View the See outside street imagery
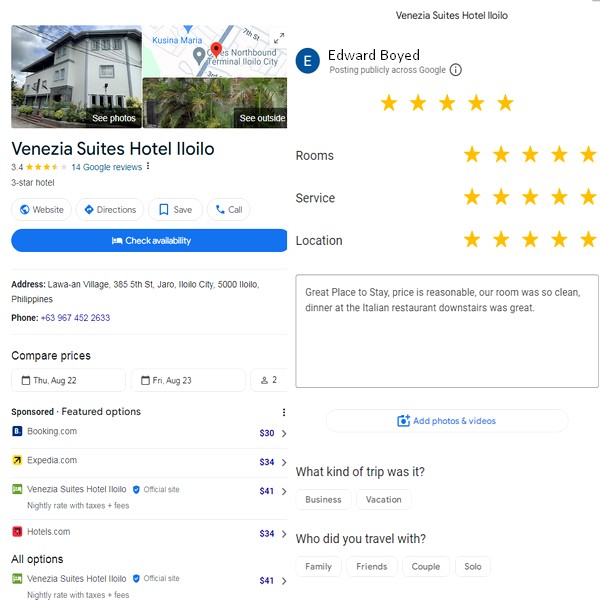 point(262,118)
